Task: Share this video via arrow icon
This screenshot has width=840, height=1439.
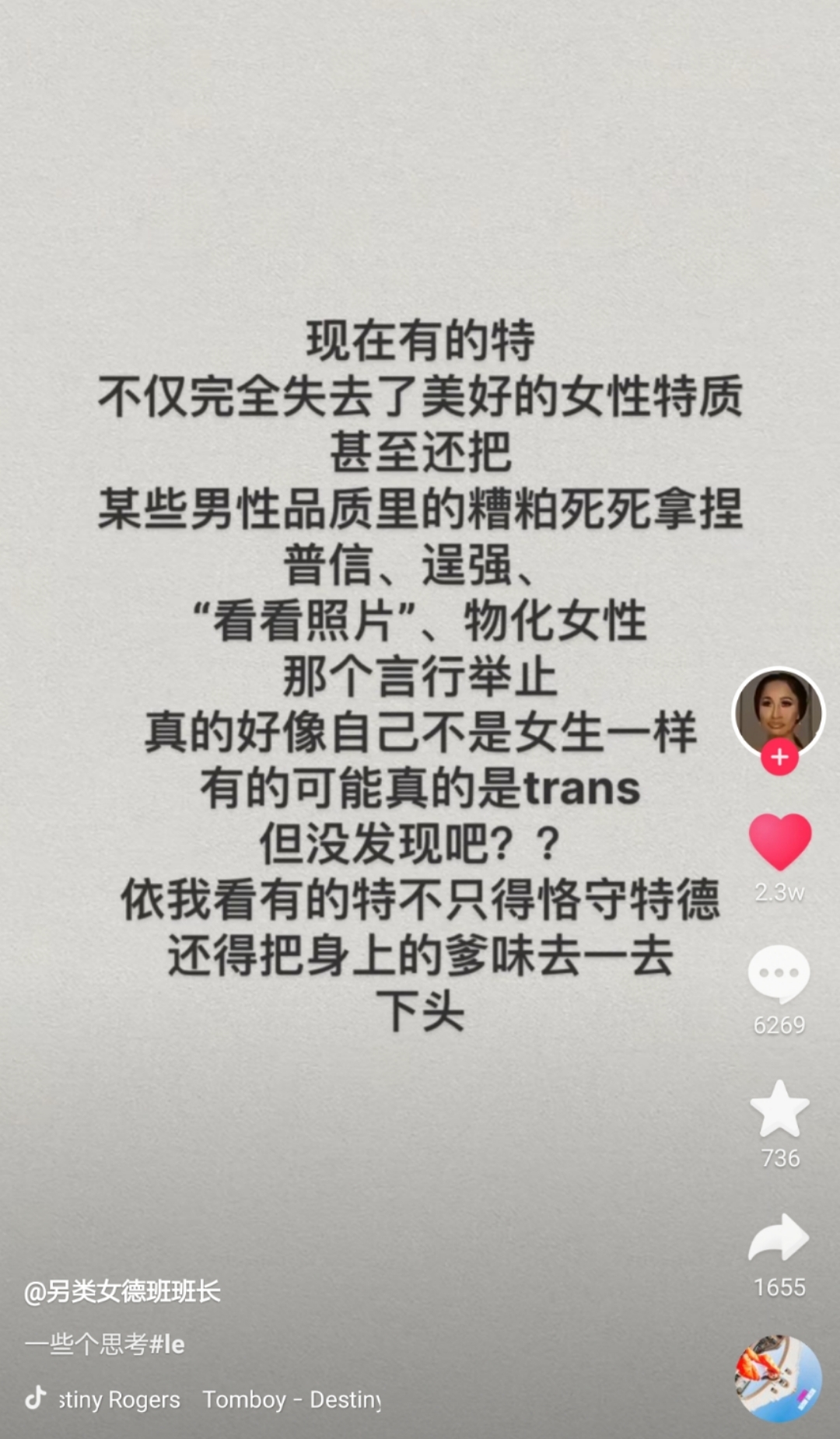Action: pos(779,1238)
